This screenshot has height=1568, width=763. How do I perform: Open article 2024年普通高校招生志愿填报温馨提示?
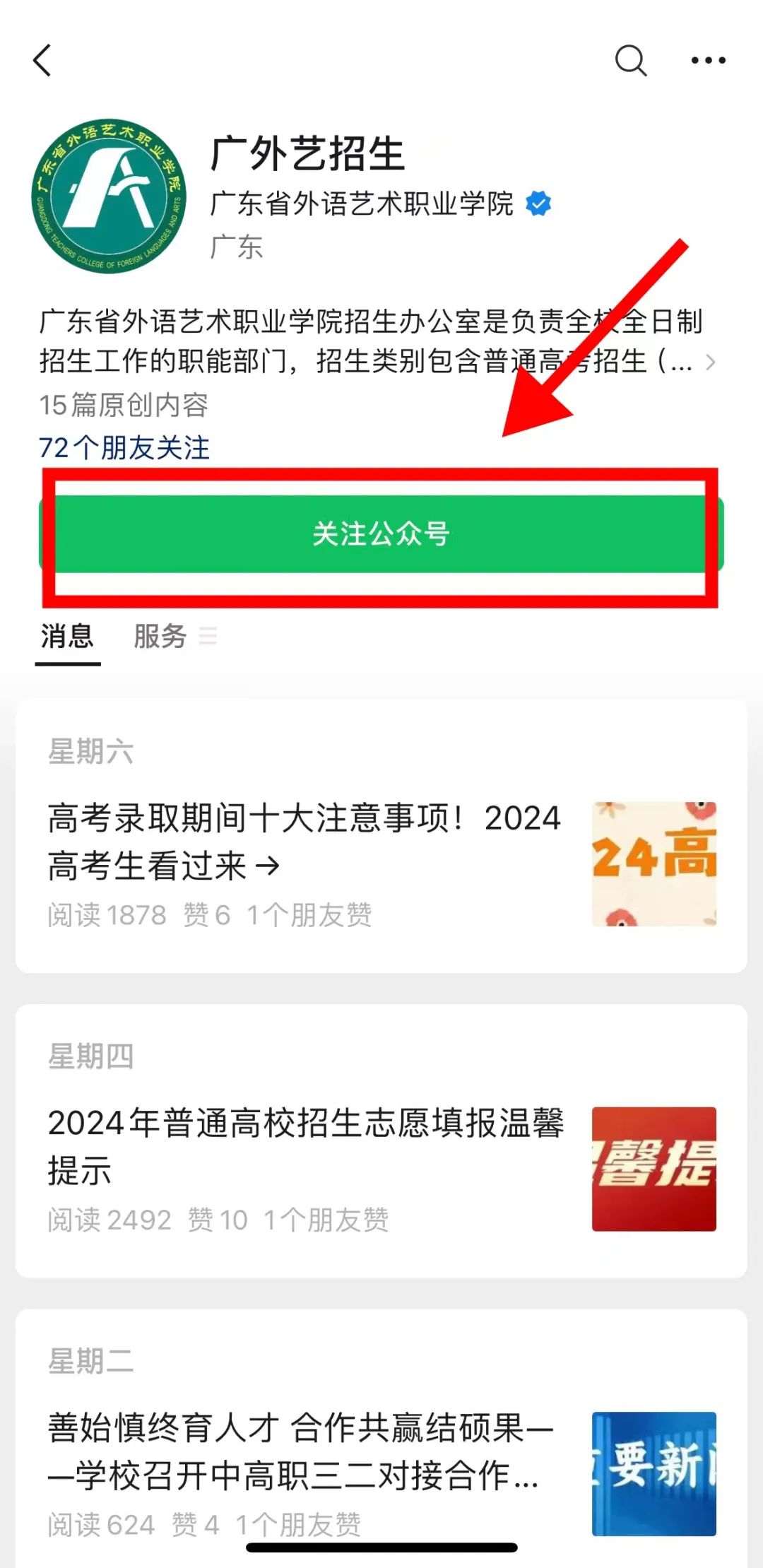coord(305,1146)
